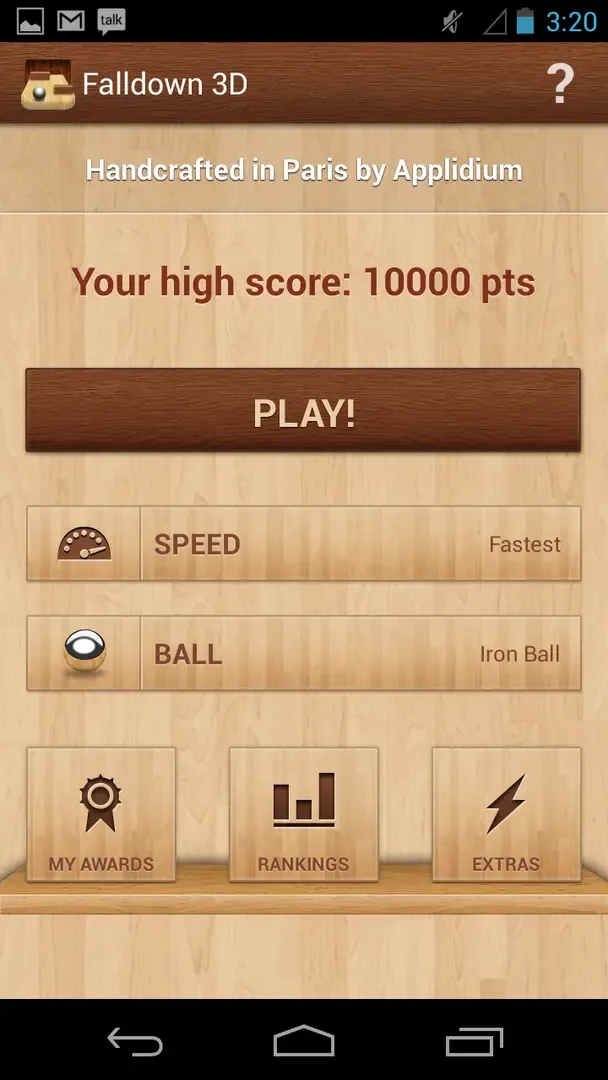
Task: Open the Extras section
Action: [506, 814]
